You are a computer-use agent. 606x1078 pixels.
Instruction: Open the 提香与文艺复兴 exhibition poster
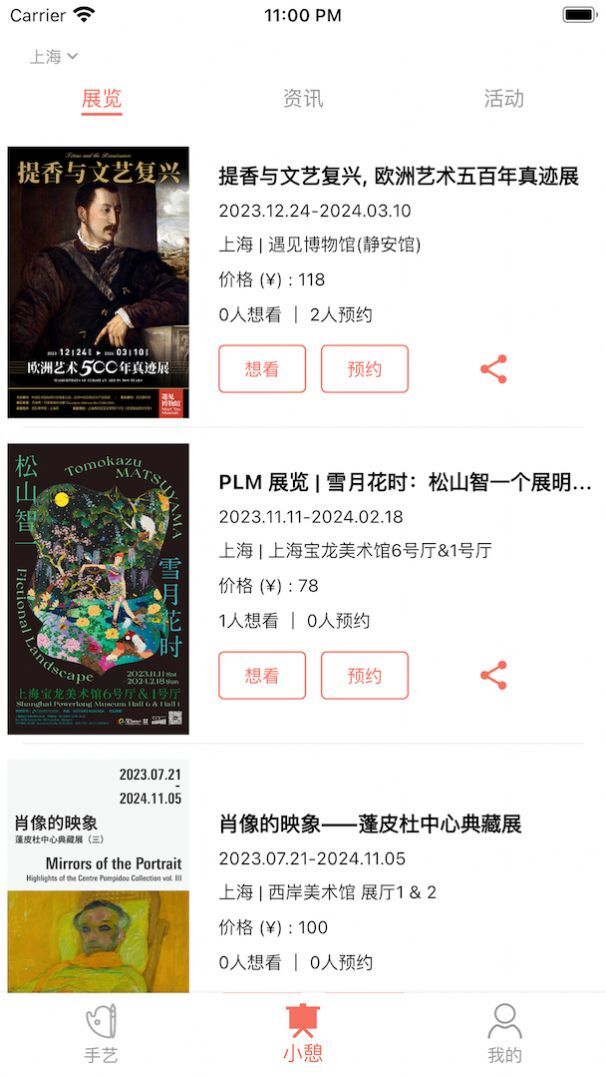pos(98,282)
